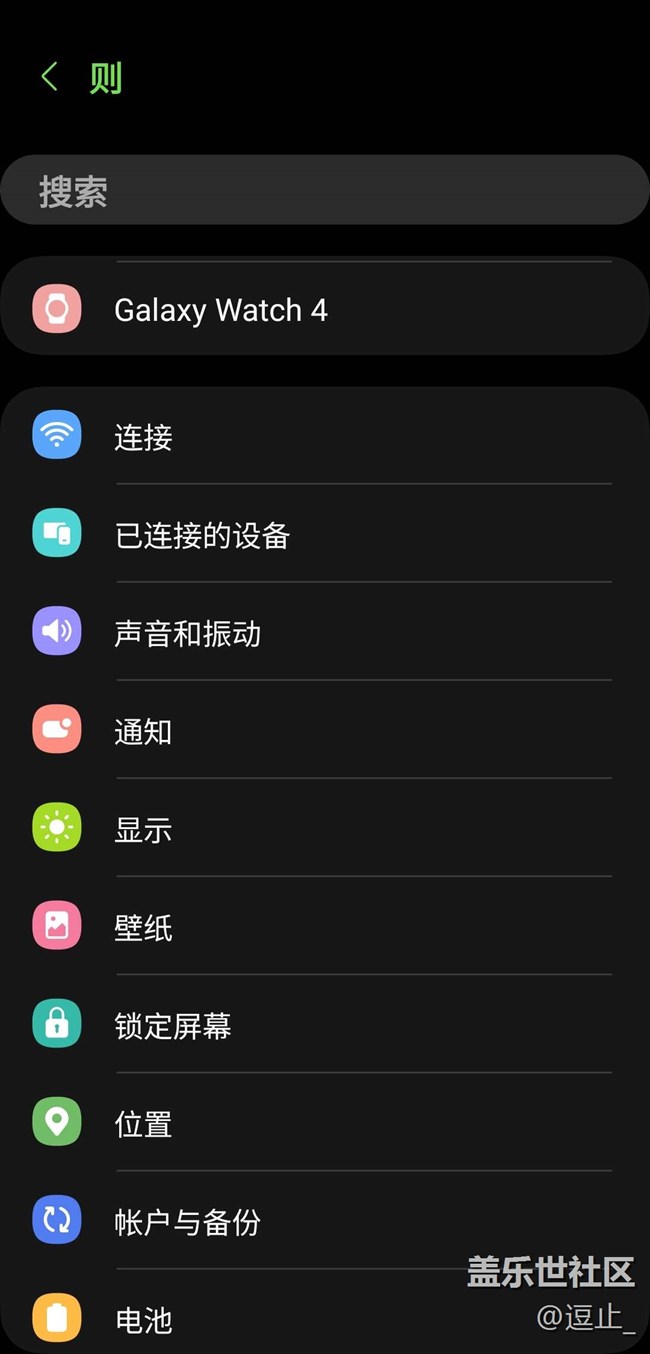The image size is (650, 1354).
Task: Tap the 搜索 search field
Action: (325, 190)
